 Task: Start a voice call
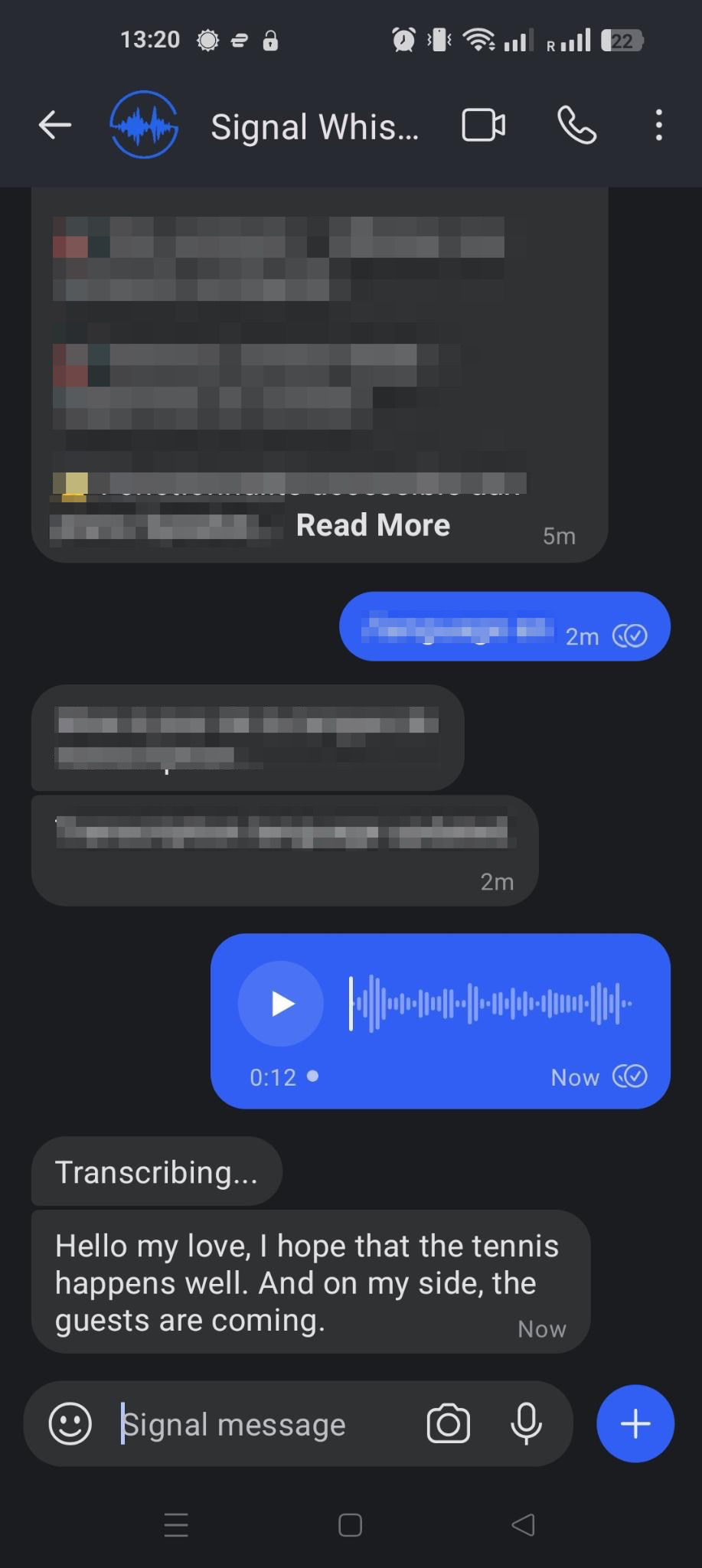(576, 125)
